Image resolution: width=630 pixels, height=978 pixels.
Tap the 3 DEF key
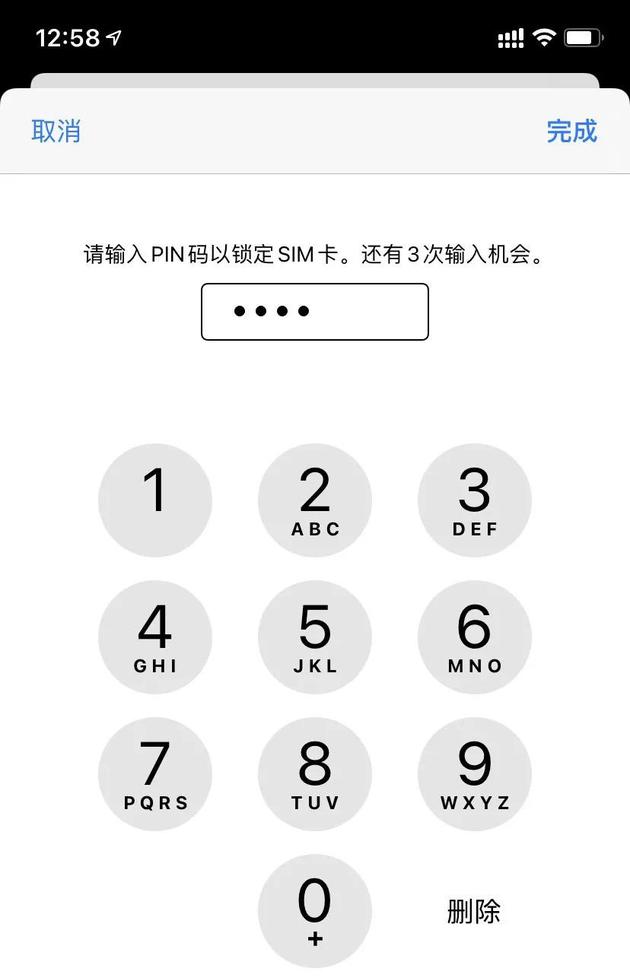[x=474, y=500]
